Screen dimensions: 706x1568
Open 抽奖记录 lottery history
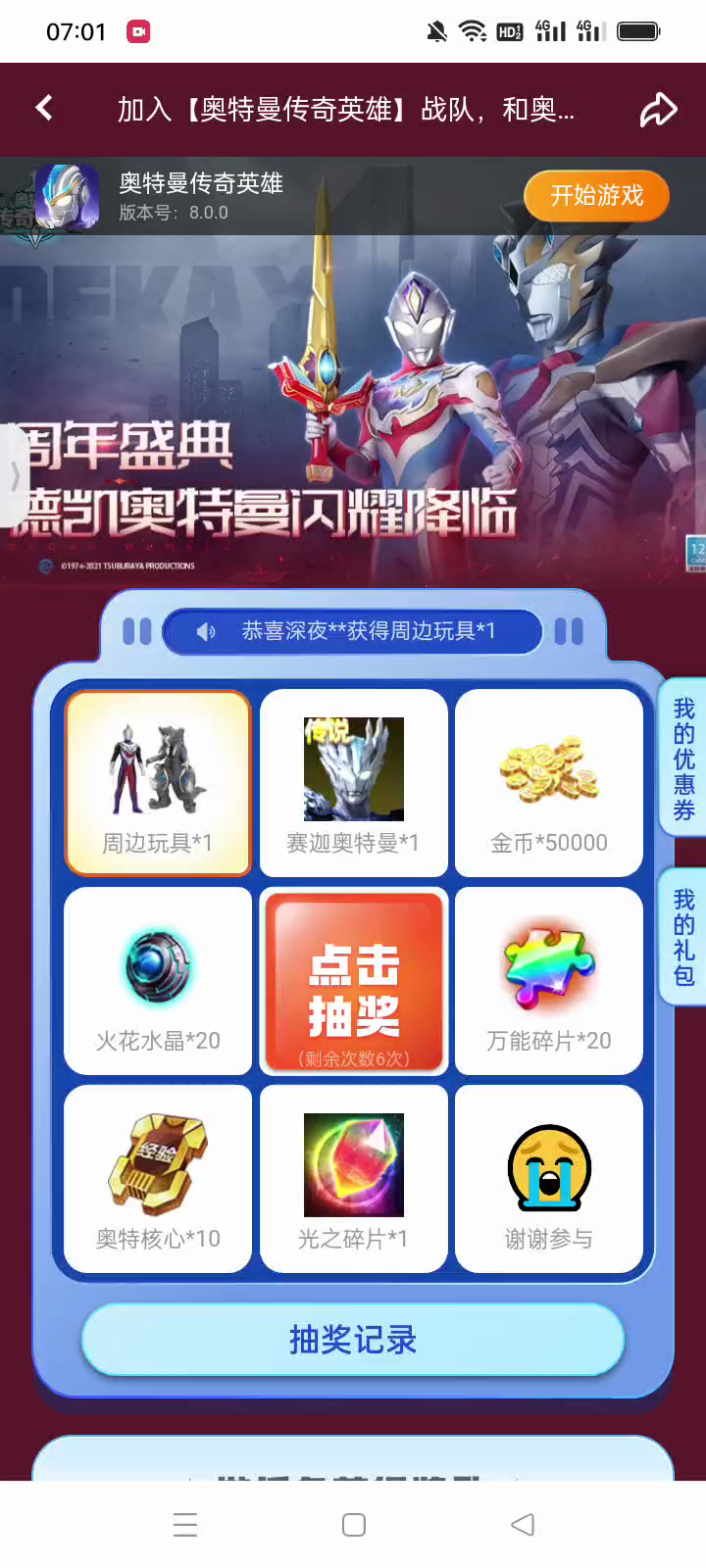click(353, 1340)
